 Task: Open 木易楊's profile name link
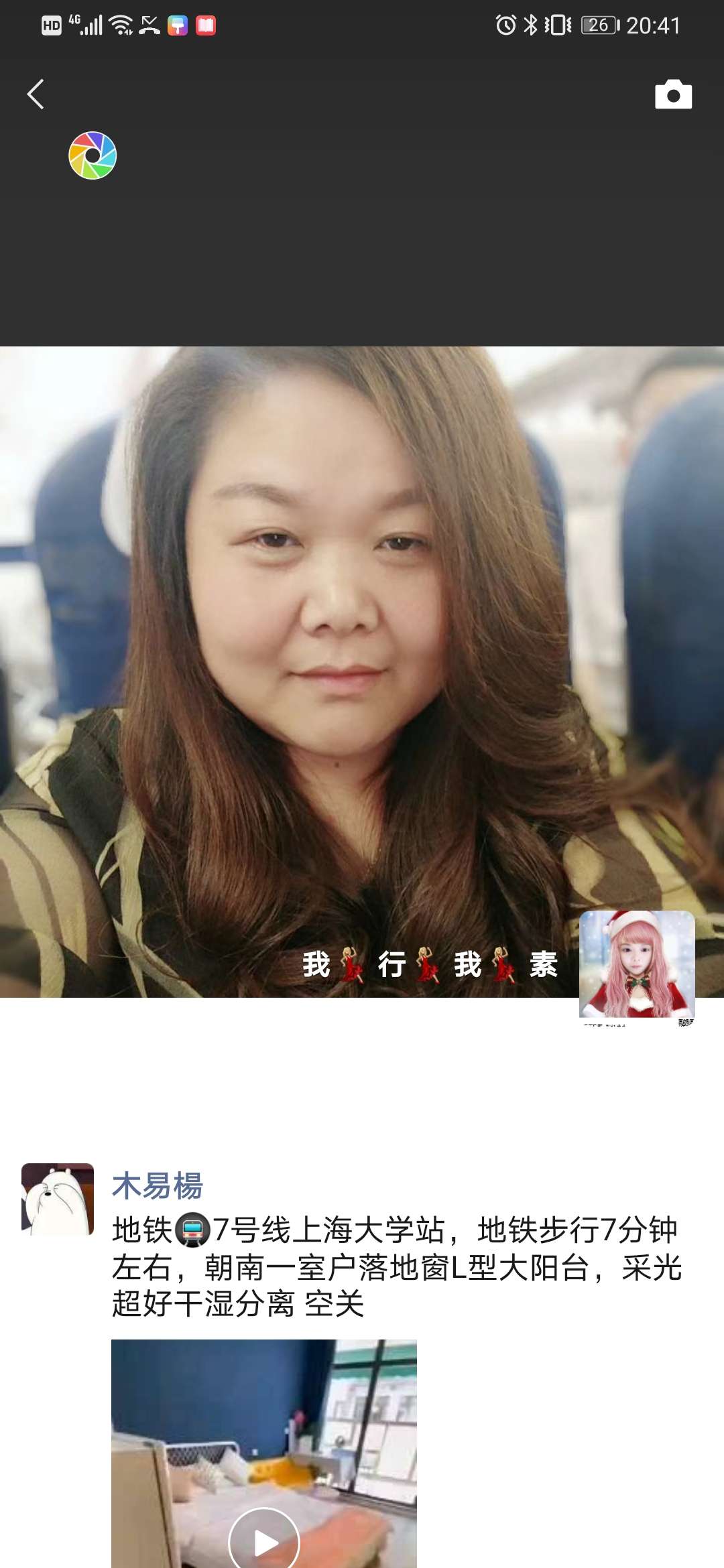(158, 1185)
